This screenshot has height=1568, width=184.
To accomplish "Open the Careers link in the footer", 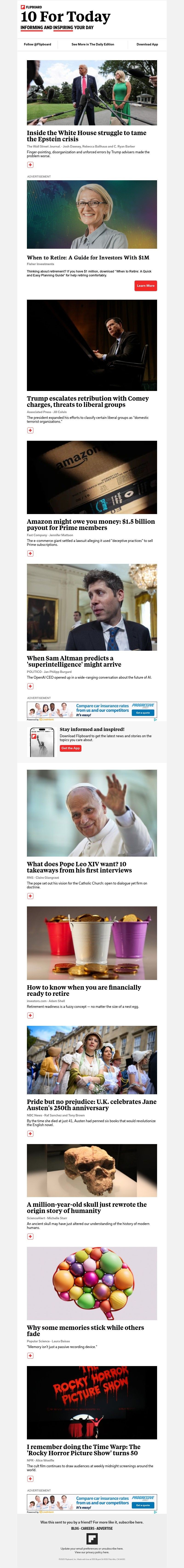I will pyautogui.click(x=87, y=1528).
